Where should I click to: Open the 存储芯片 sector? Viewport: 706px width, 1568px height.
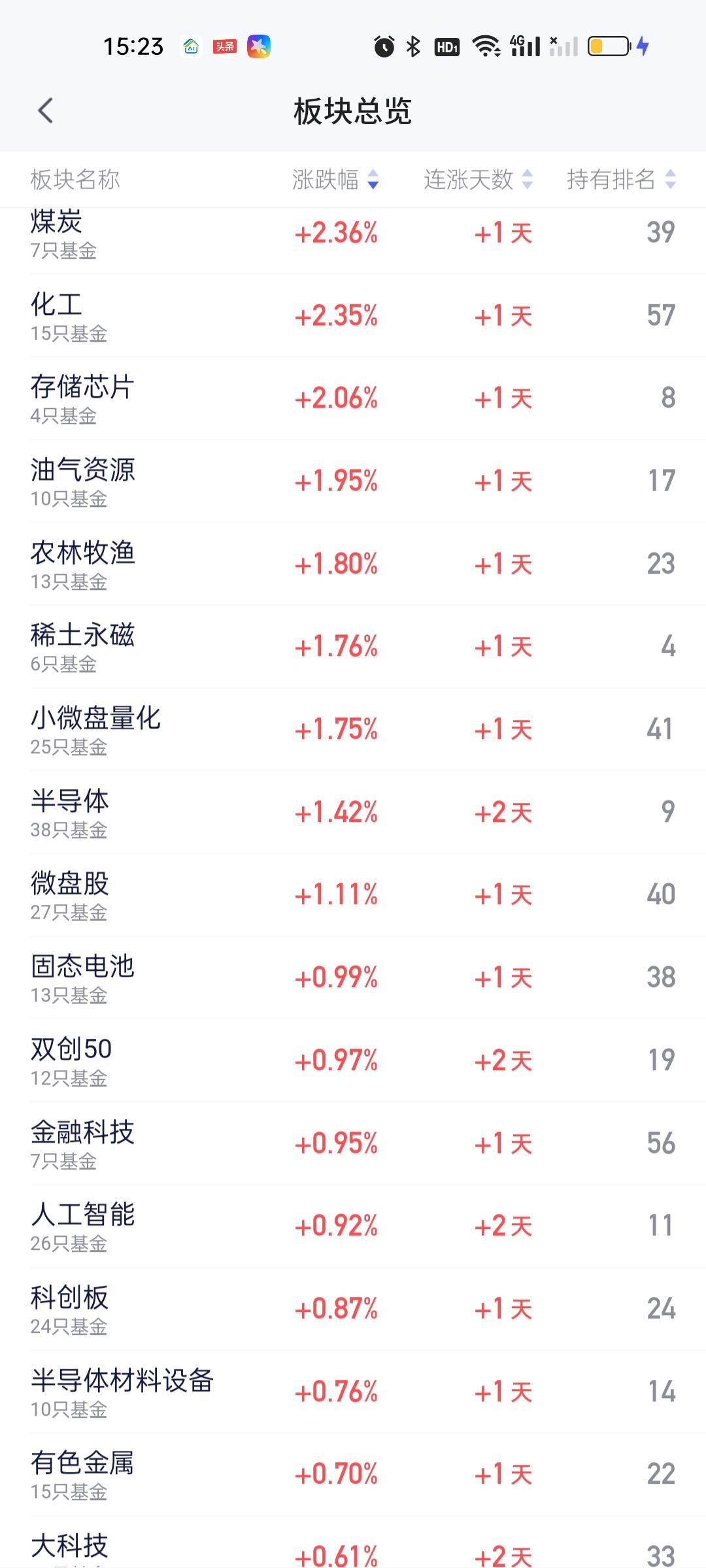click(x=353, y=399)
